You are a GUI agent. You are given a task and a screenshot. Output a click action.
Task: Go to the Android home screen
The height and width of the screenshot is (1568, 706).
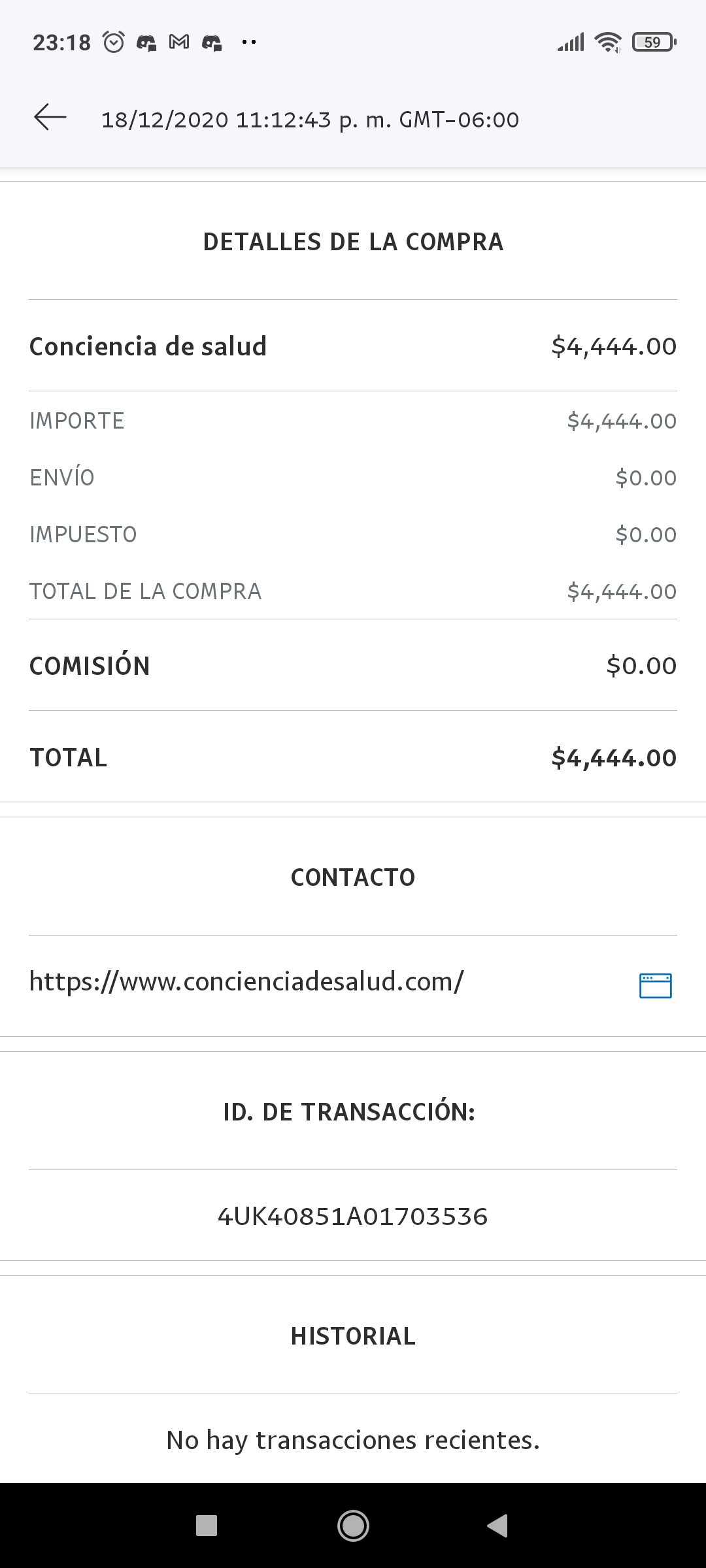coord(353,1526)
